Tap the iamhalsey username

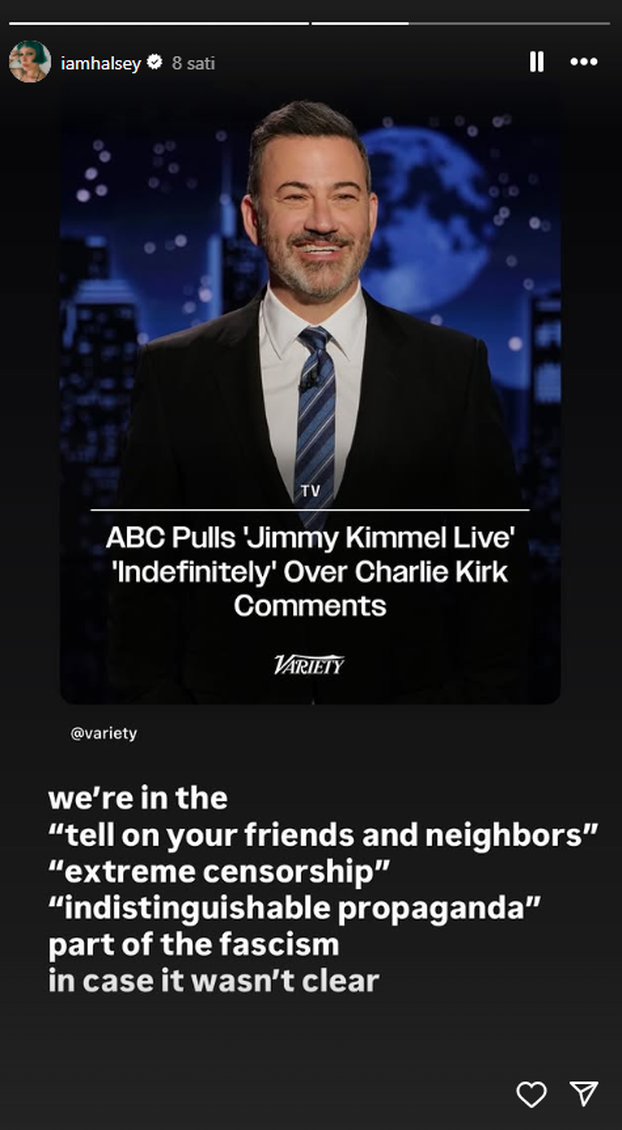click(101, 63)
